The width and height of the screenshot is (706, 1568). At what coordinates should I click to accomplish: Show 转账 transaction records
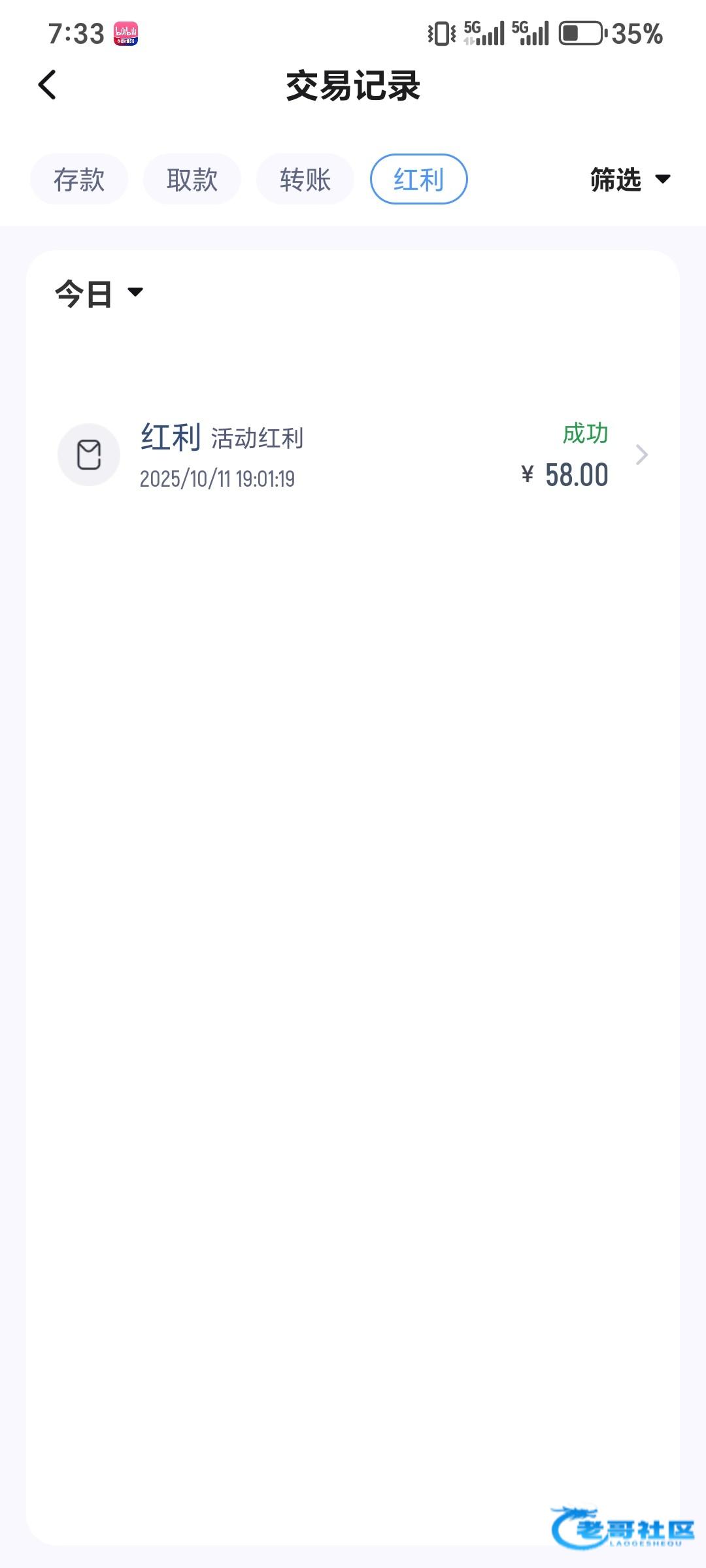[x=305, y=179]
